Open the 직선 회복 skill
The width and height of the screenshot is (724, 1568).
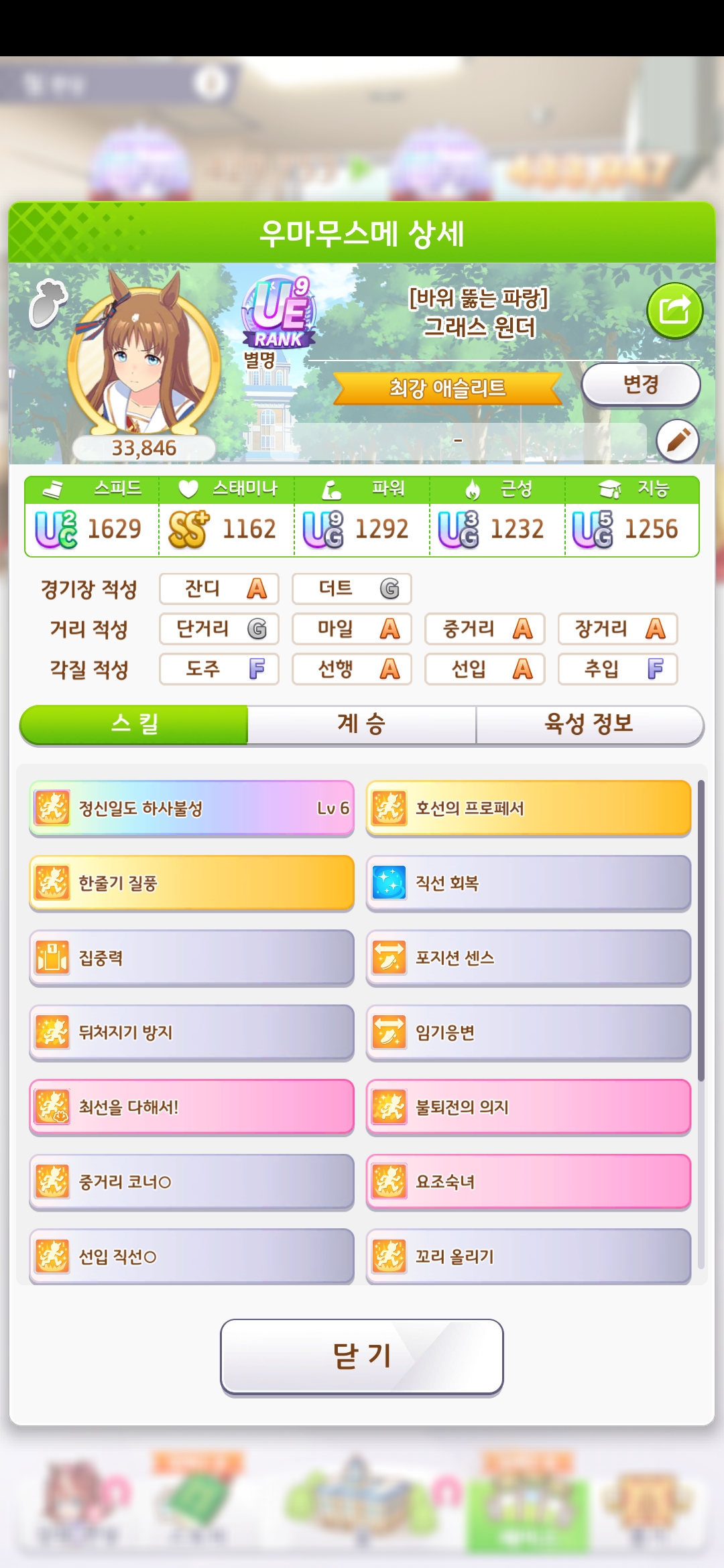[x=528, y=883]
